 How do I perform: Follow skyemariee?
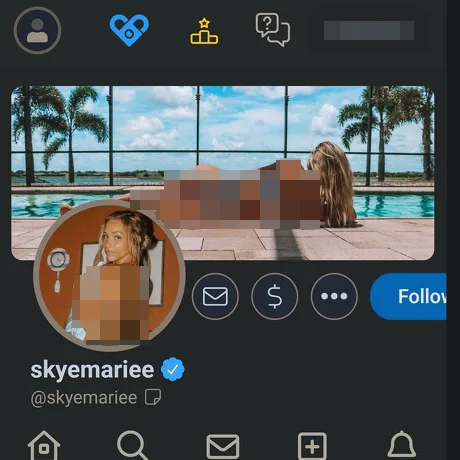point(408,296)
